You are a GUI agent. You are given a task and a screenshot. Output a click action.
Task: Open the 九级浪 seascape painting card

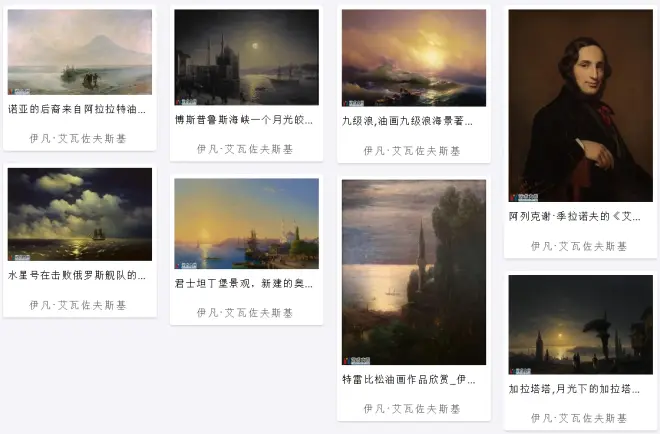[413, 58]
